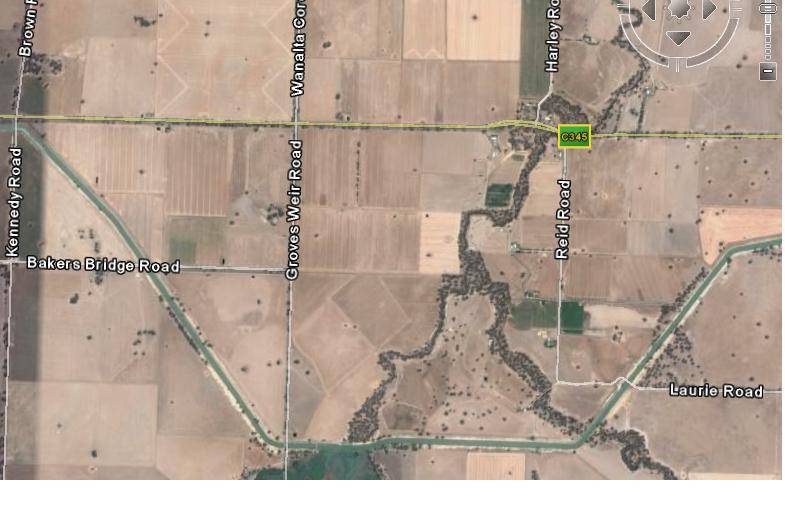Pan the map right with the arrow

pos(710,10)
